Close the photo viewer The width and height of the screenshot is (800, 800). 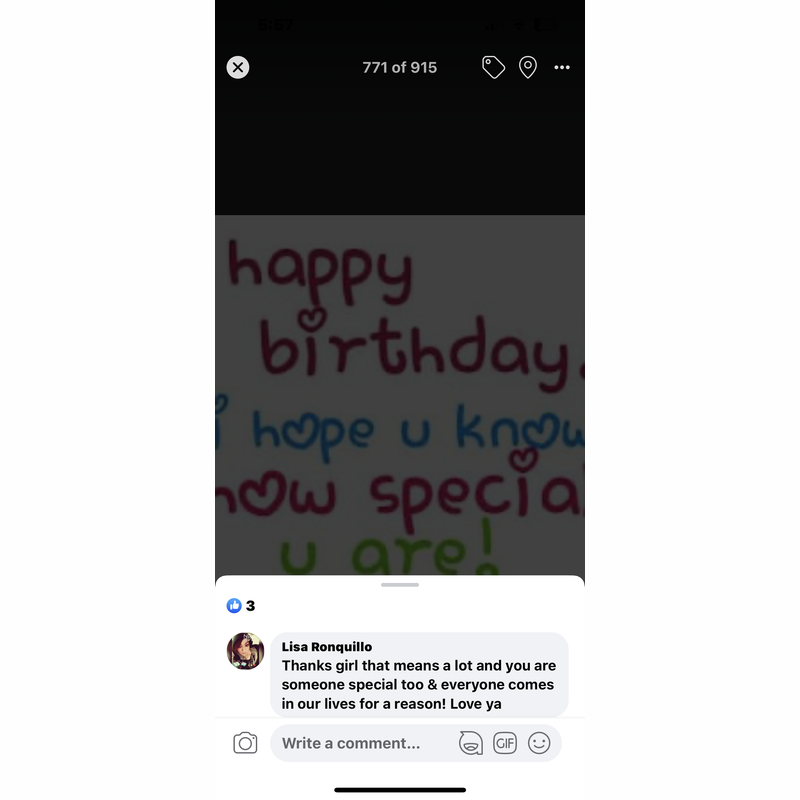click(x=238, y=67)
